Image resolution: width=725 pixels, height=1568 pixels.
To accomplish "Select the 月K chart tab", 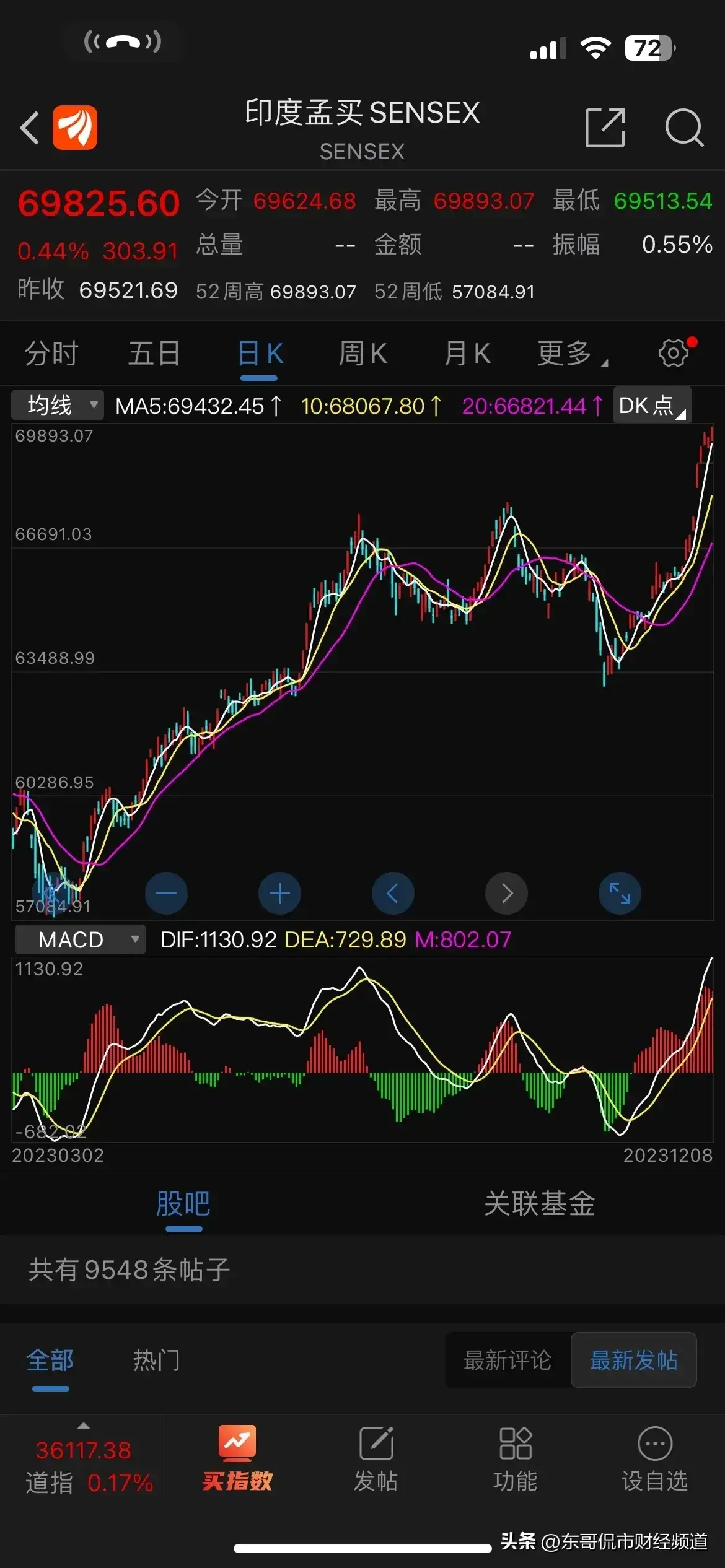I will tap(467, 354).
